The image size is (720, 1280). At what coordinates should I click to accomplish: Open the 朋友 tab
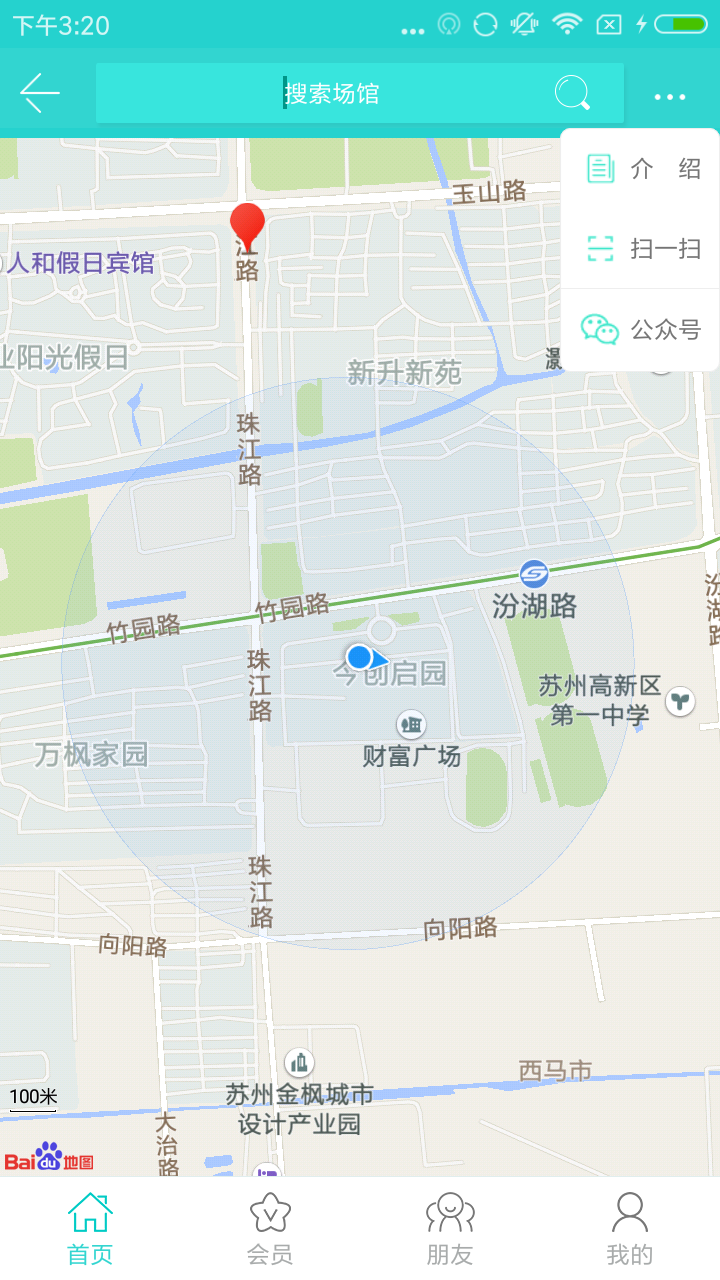tap(450, 1228)
